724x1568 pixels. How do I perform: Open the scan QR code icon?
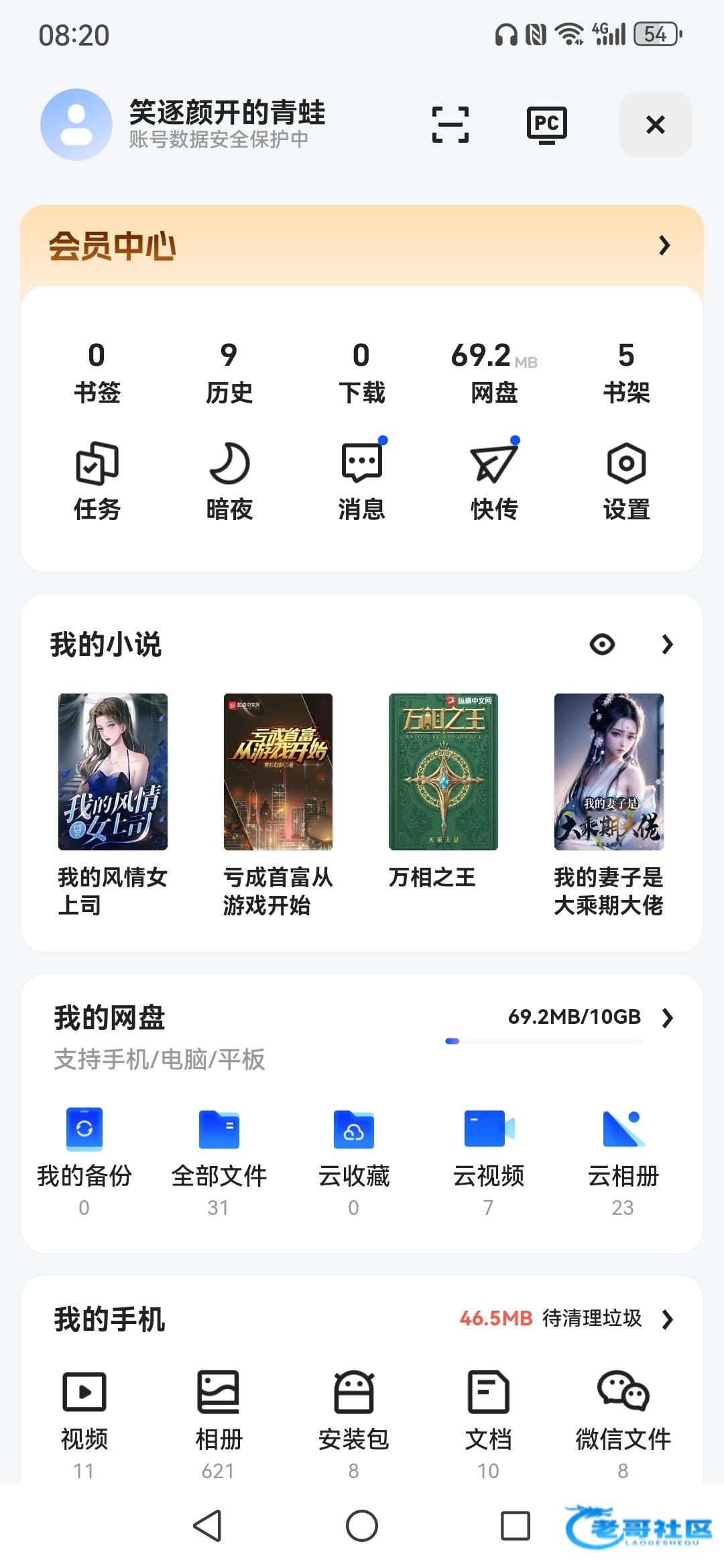pos(450,125)
